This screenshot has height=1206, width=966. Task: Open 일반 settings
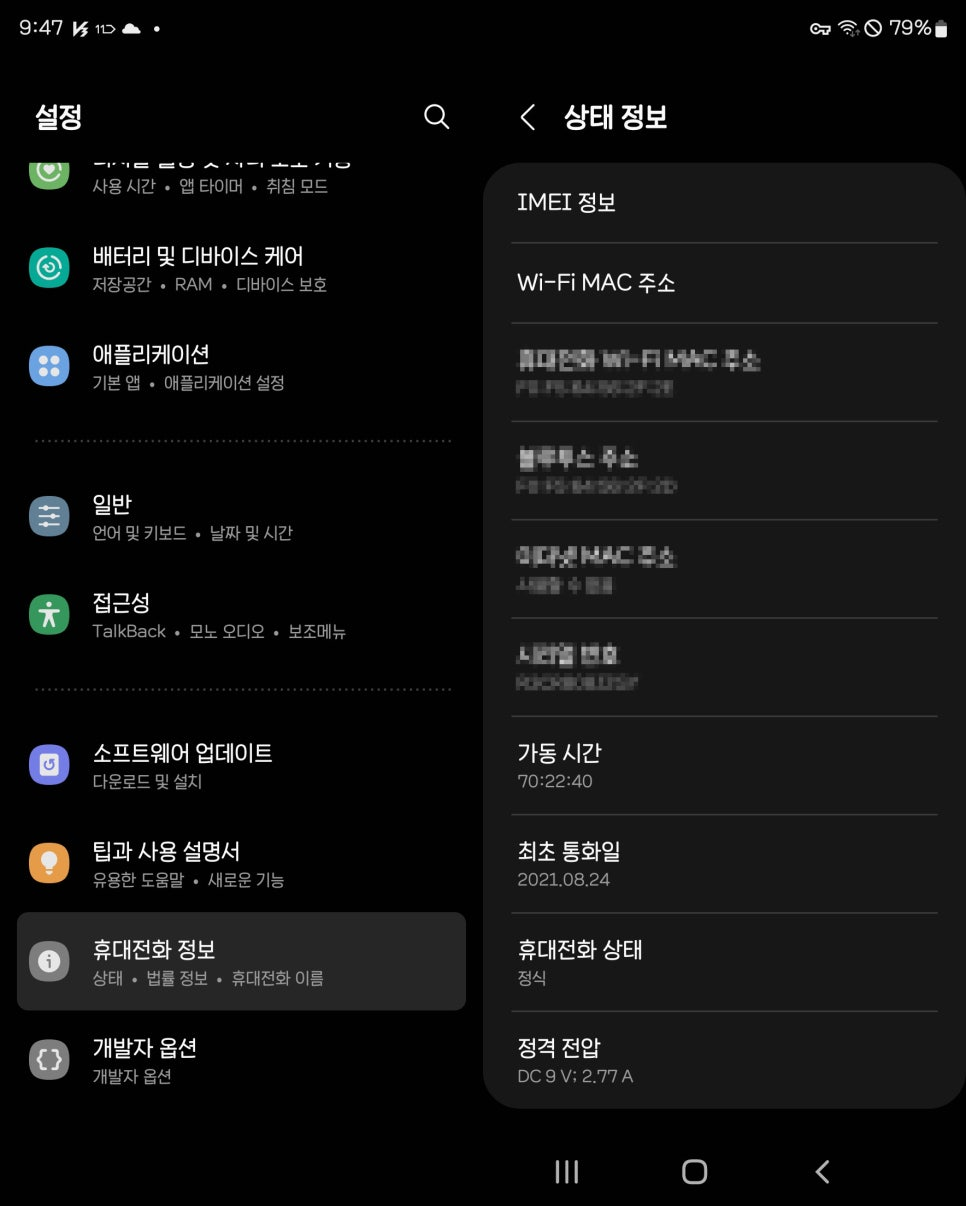click(240, 516)
